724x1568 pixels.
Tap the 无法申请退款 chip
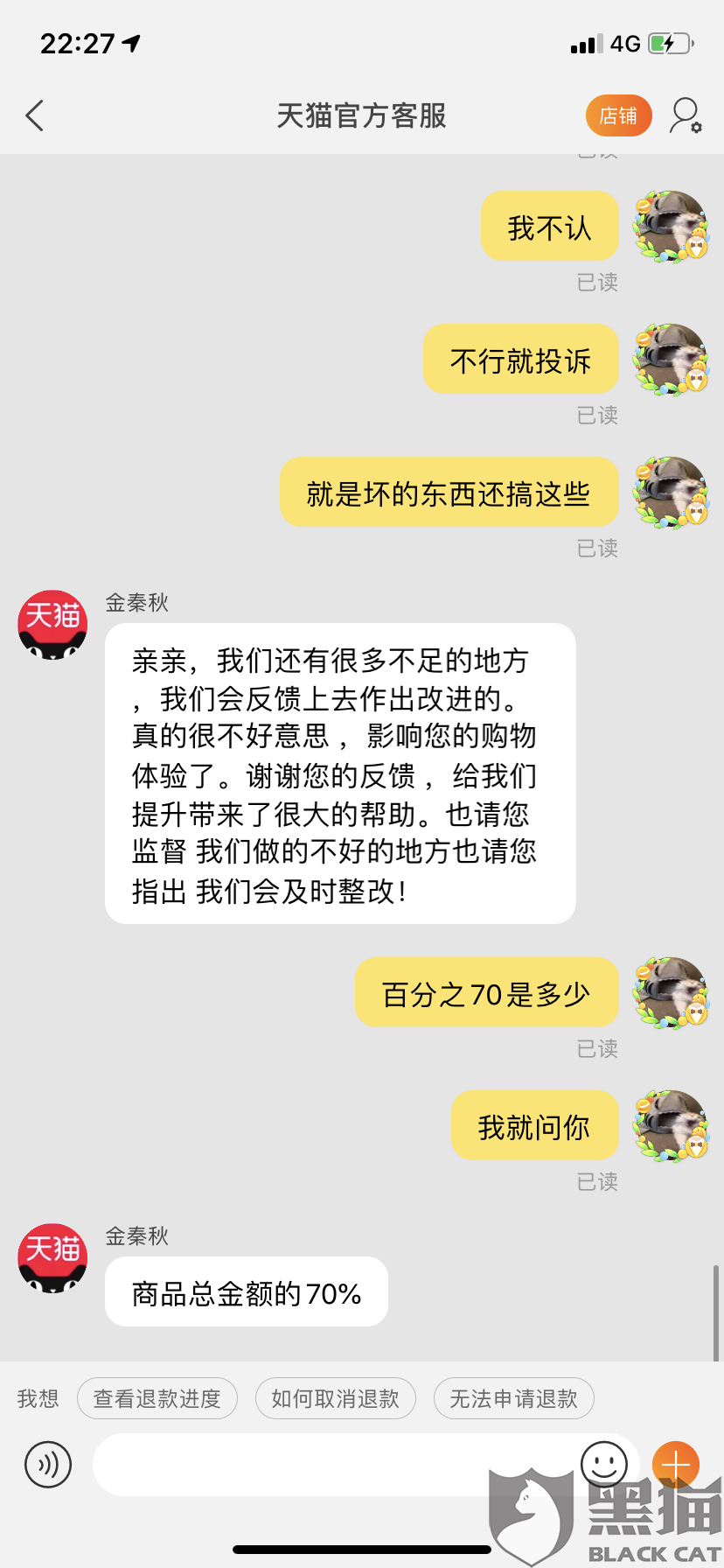[514, 1398]
